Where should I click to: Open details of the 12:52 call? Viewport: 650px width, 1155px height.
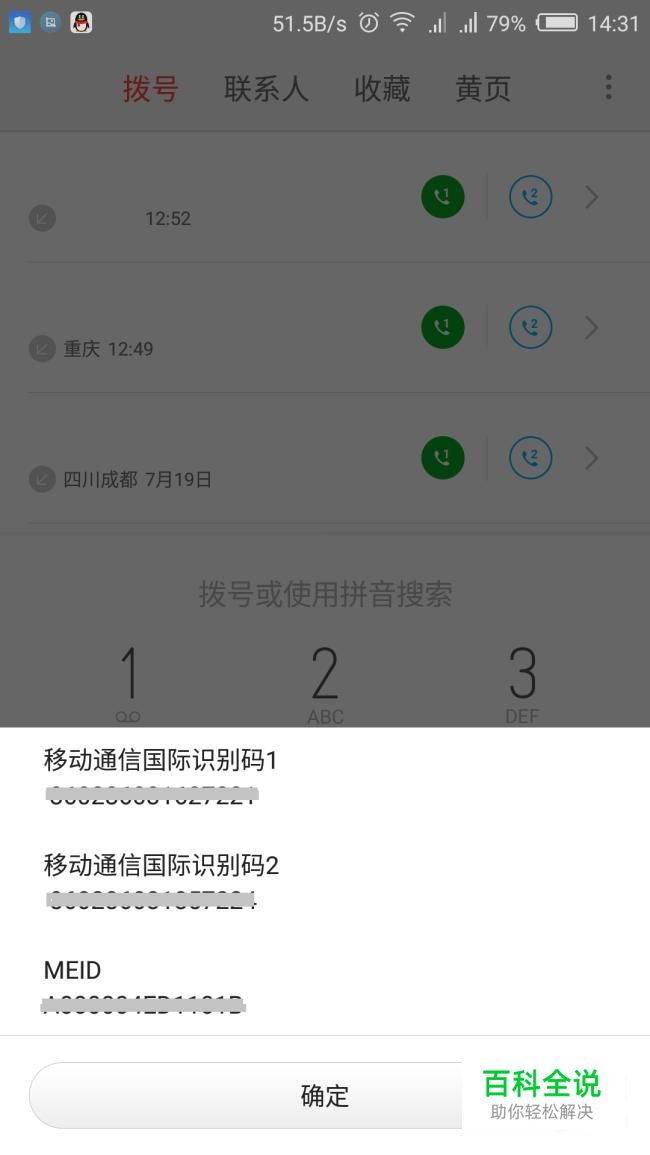[x=592, y=197]
